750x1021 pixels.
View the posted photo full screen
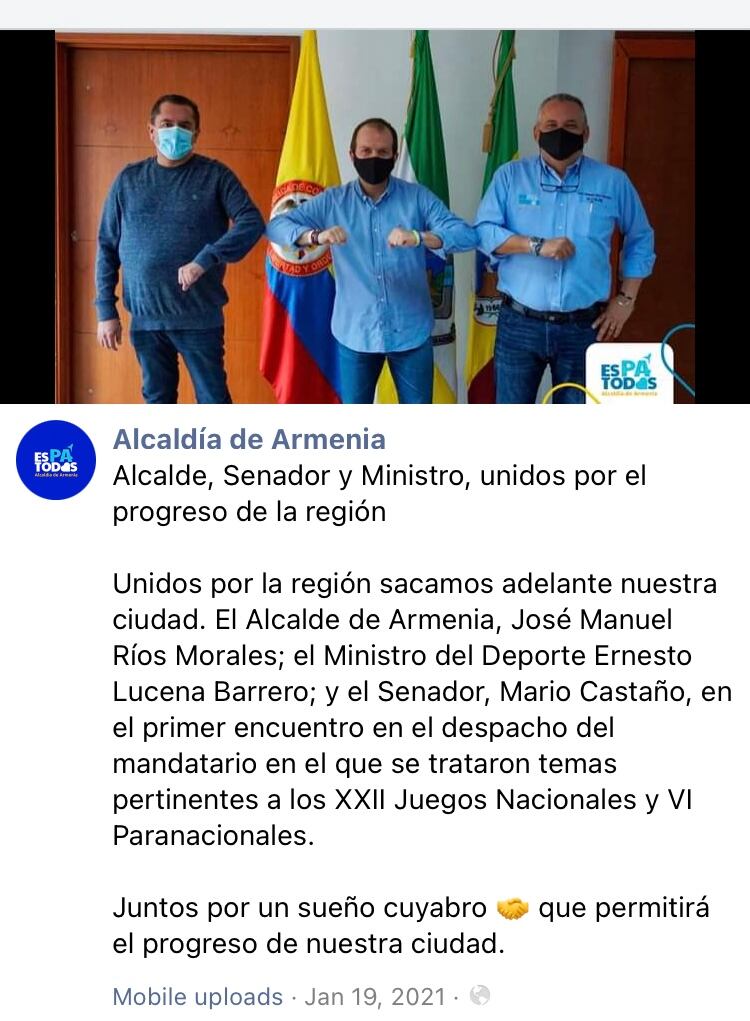(375, 216)
